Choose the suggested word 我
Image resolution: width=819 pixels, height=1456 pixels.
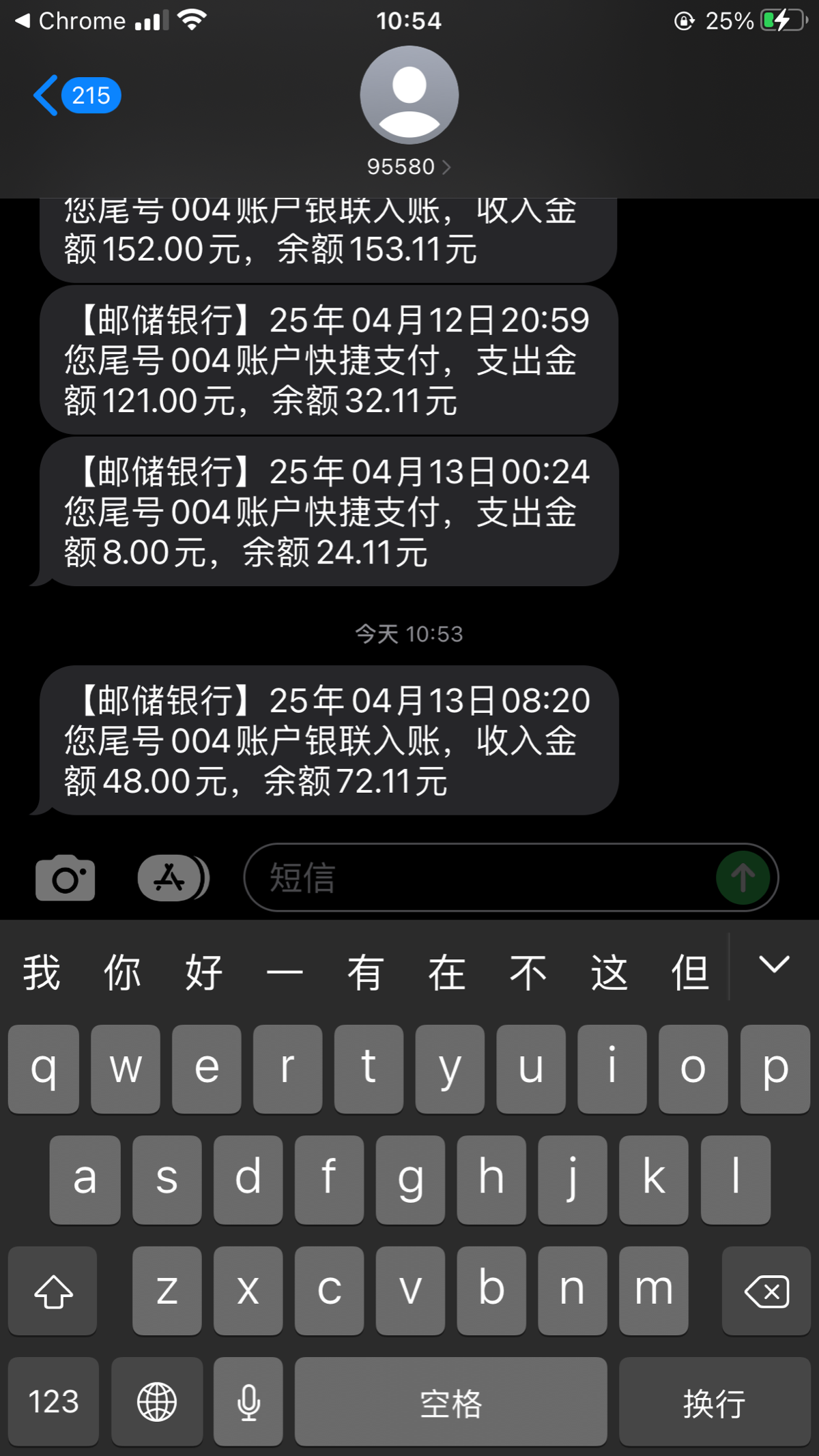(x=42, y=972)
